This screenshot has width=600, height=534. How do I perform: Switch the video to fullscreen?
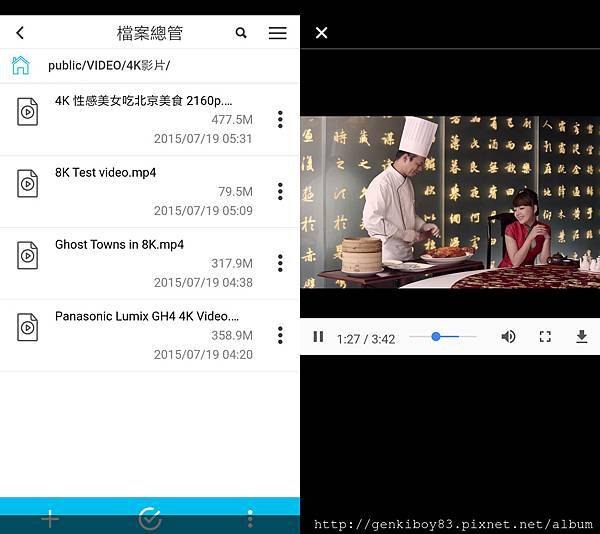click(x=545, y=337)
